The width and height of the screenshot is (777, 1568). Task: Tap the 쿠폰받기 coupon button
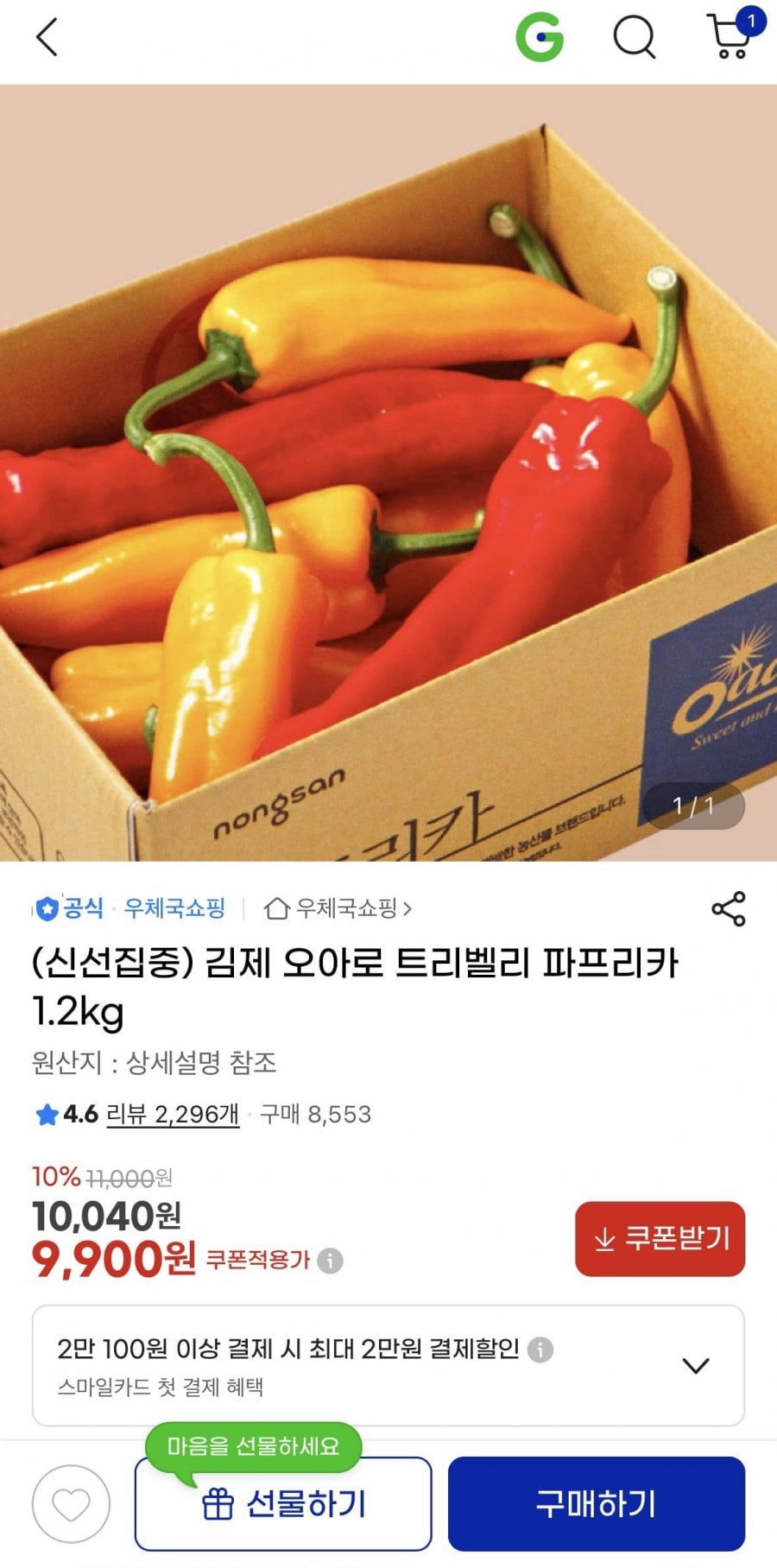[x=660, y=1238]
